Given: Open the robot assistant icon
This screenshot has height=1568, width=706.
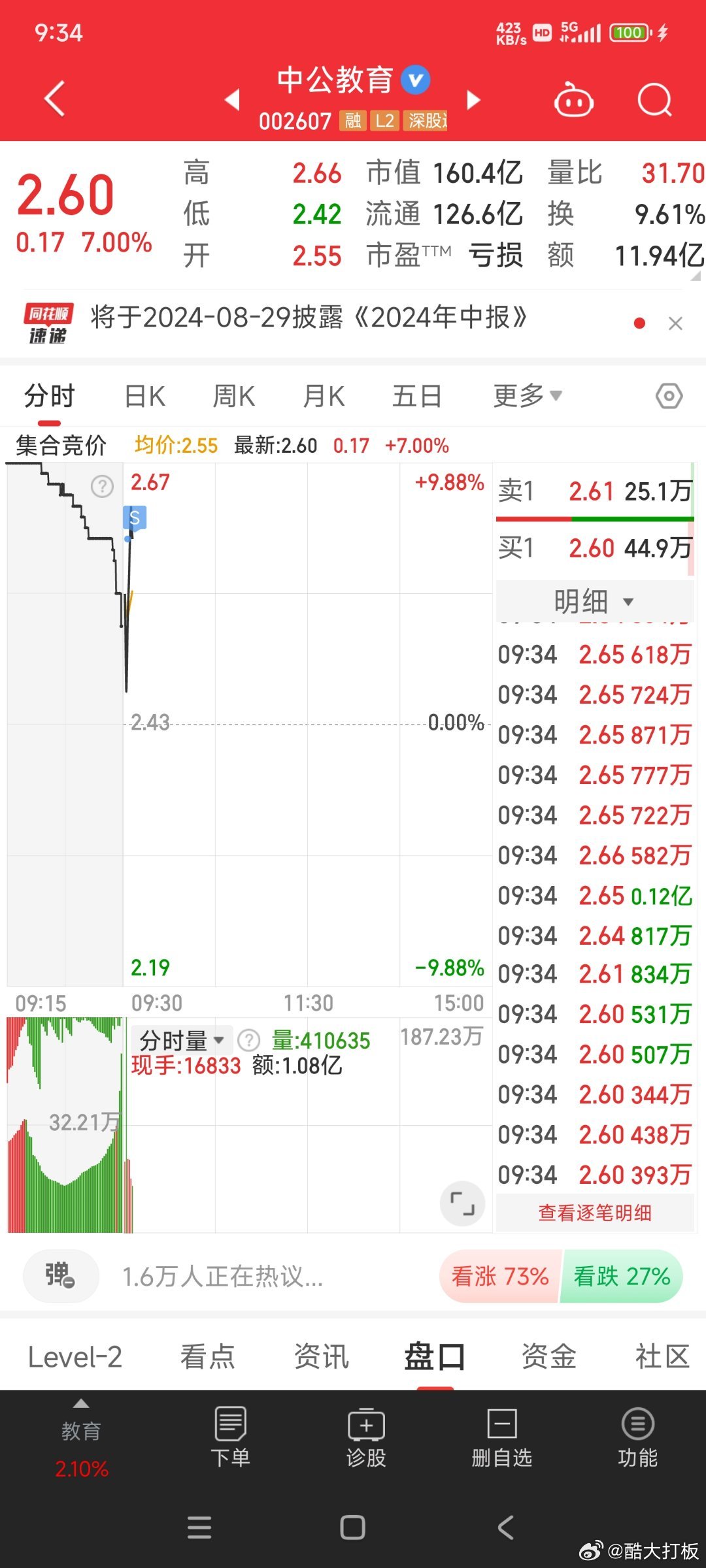Looking at the screenshot, I should tap(573, 101).
